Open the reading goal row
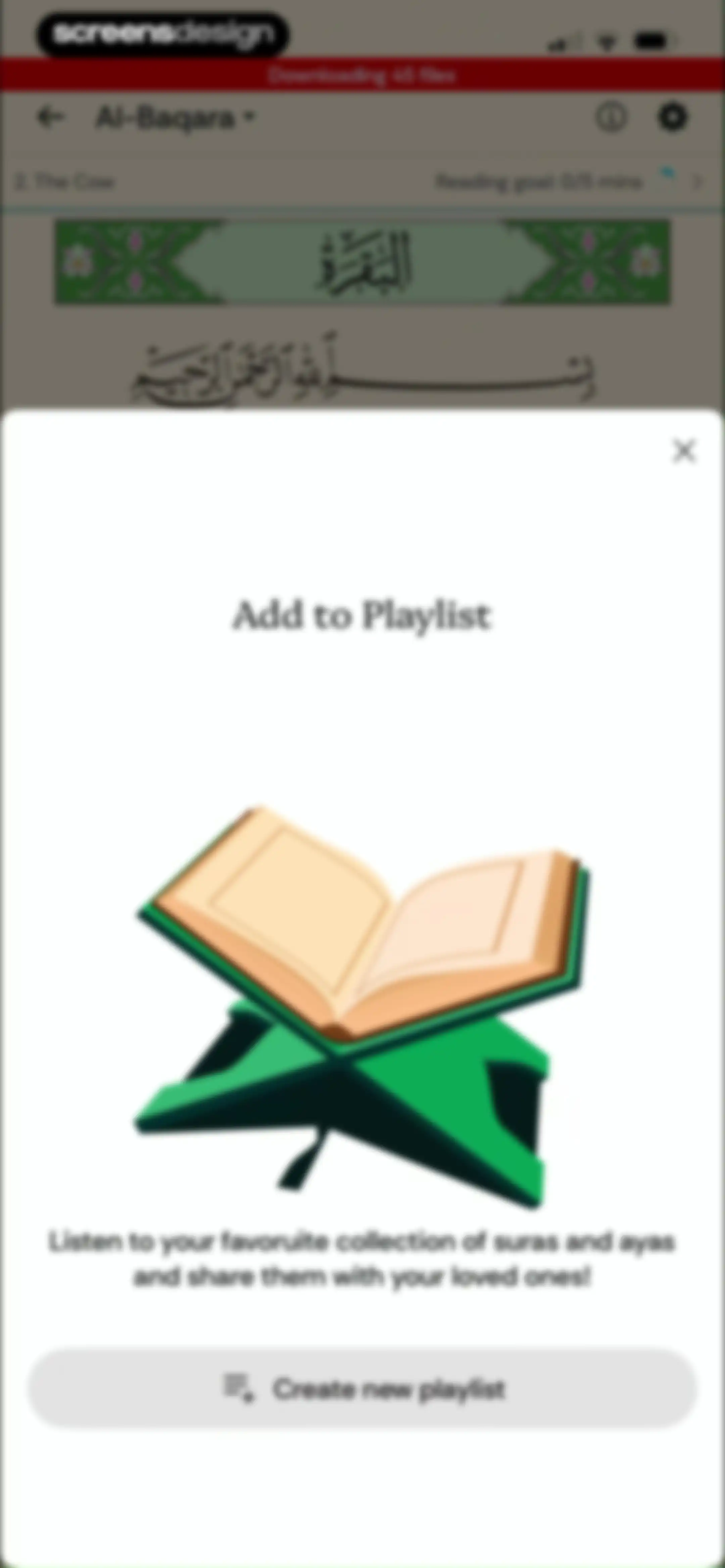Image resolution: width=725 pixels, height=1568 pixels. pos(362,181)
